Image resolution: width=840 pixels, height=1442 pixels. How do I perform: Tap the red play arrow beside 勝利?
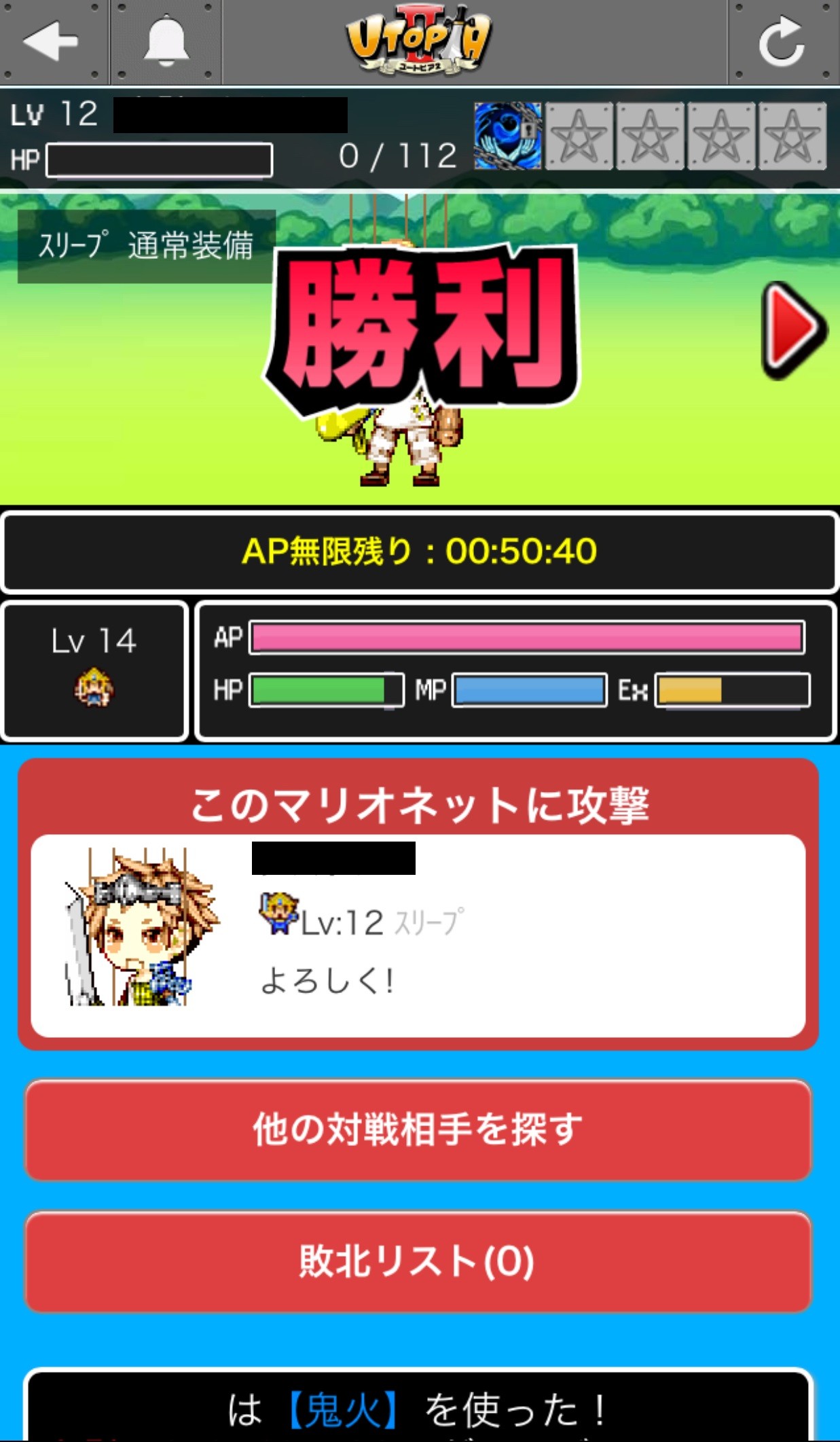point(793,330)
